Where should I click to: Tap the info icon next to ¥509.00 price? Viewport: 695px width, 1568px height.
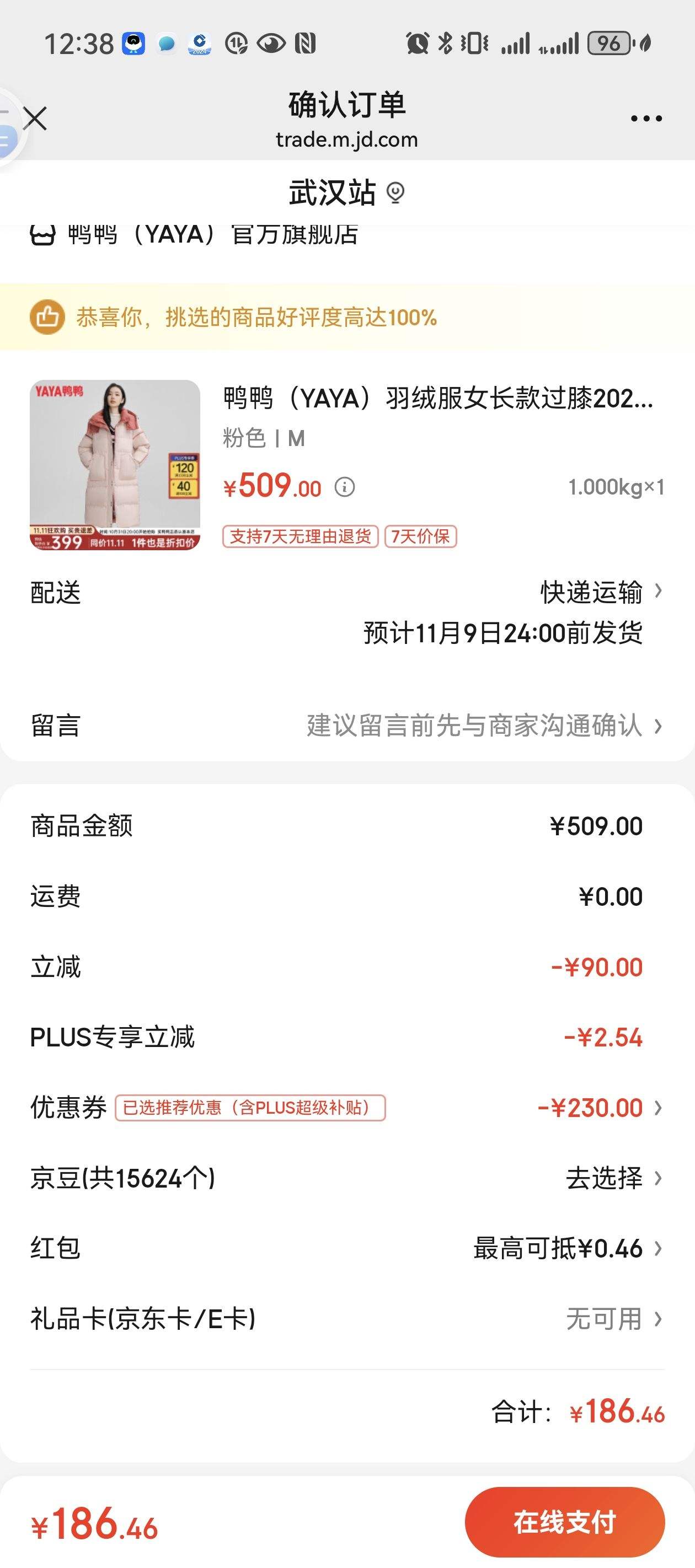tap(345, 486)
